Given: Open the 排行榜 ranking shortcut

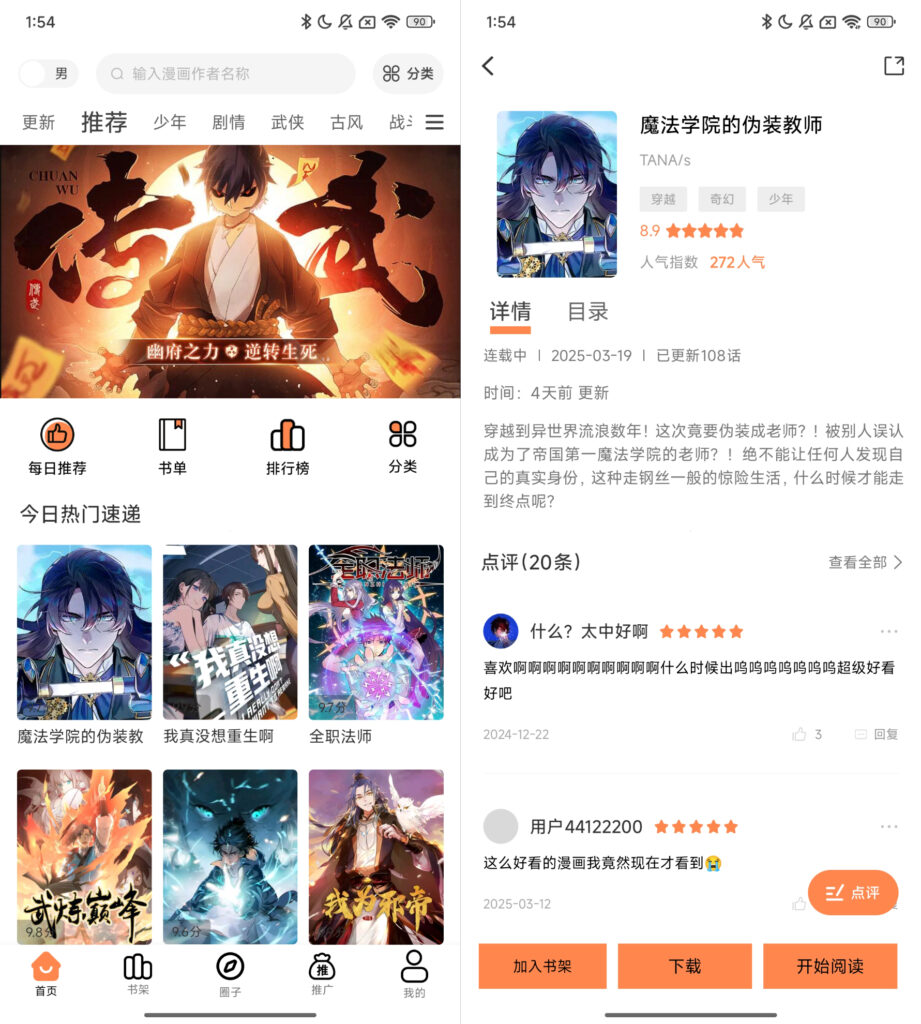Looking at the screenshot, I should (x=287, y=446).
